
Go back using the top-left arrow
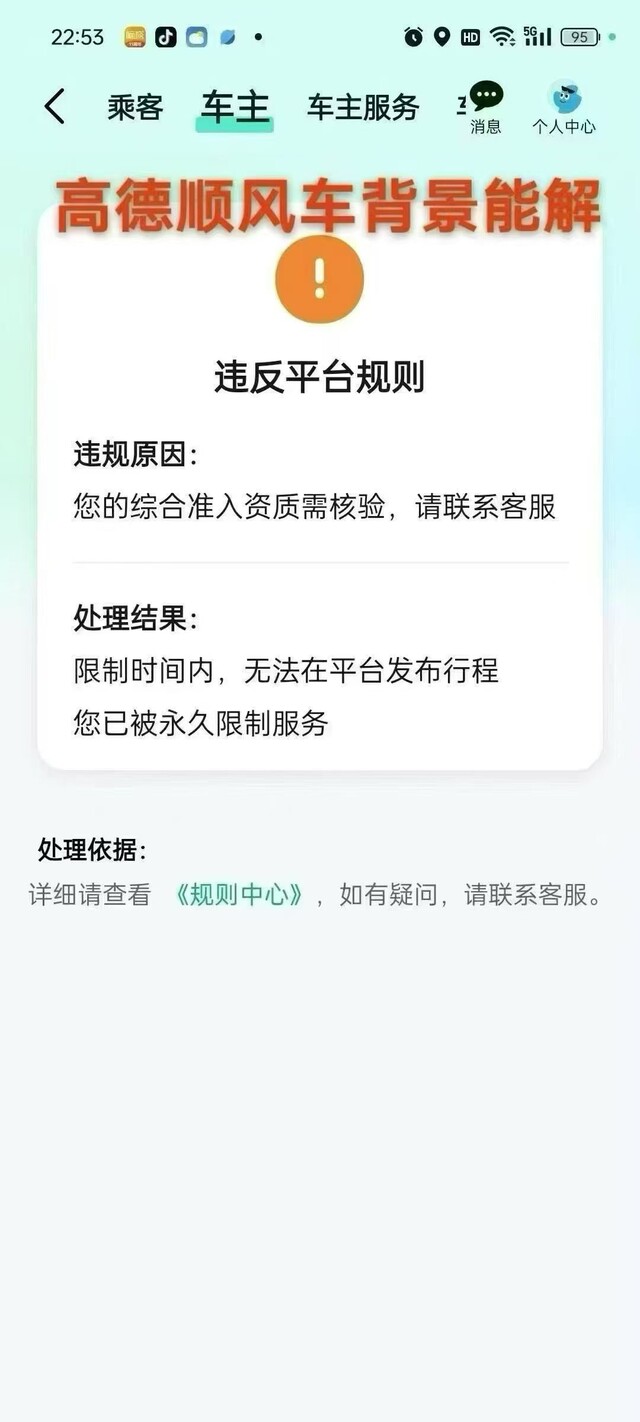click(55, 106)
